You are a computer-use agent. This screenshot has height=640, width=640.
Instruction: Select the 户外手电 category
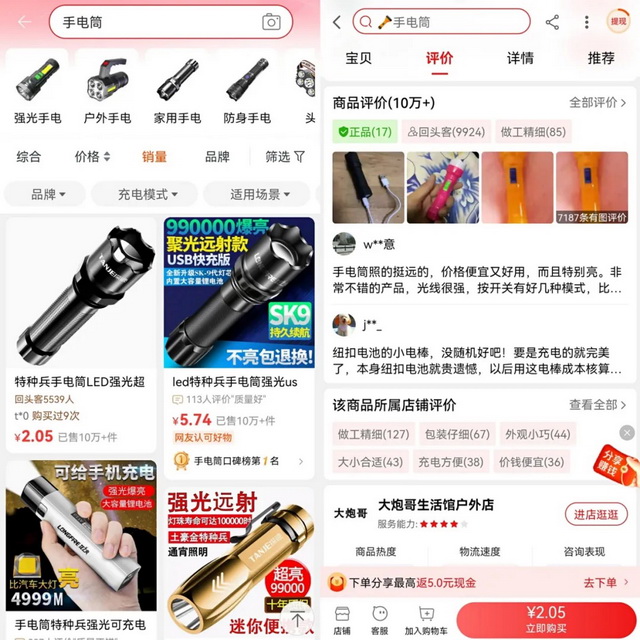(x=107, y=92)
